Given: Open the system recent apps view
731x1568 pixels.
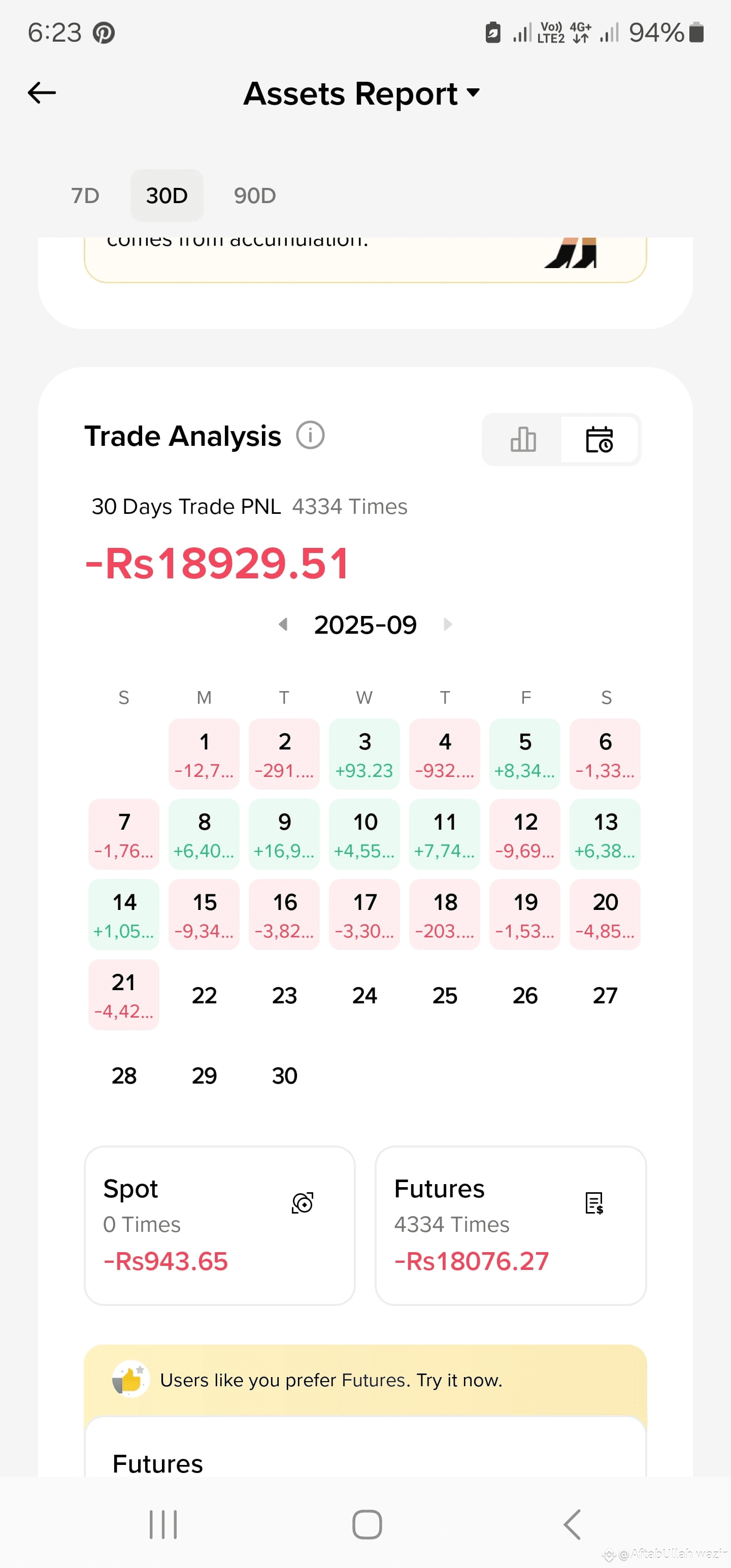Looking at the screenshot, I should [163, 1525].
